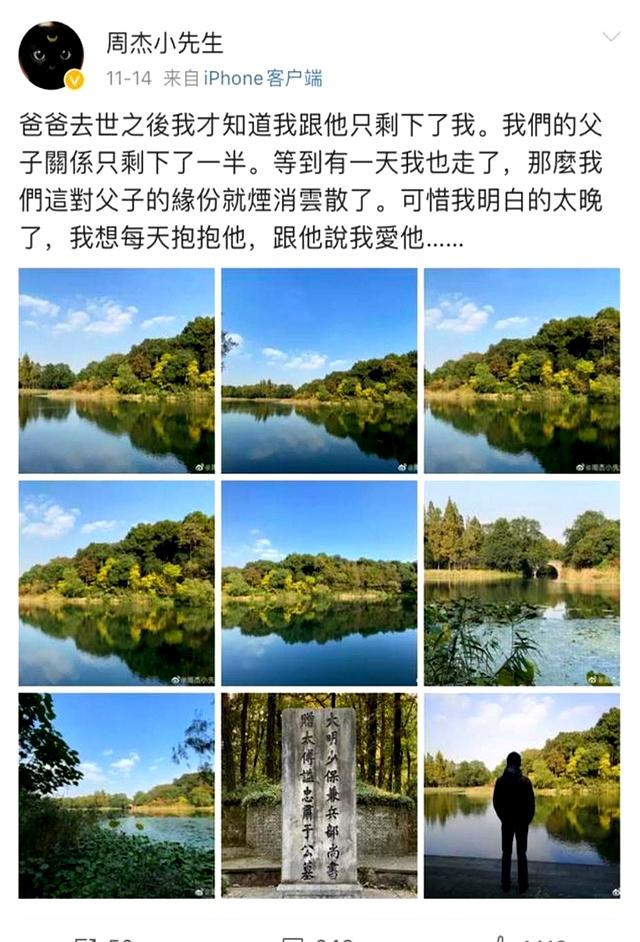The image size is (640, 942).
Task: Open the iPhone客户端 source link
Action: 263,78
